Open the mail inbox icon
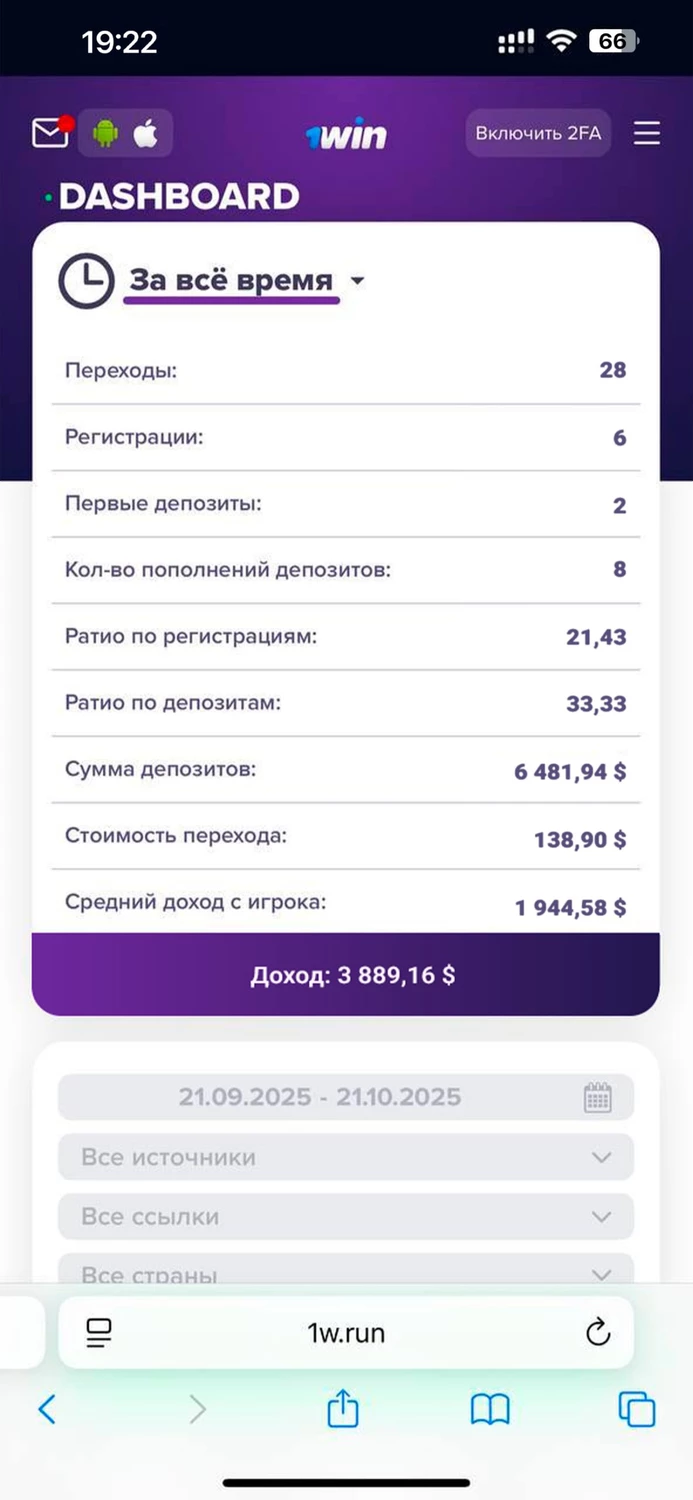 coord(50,133)
